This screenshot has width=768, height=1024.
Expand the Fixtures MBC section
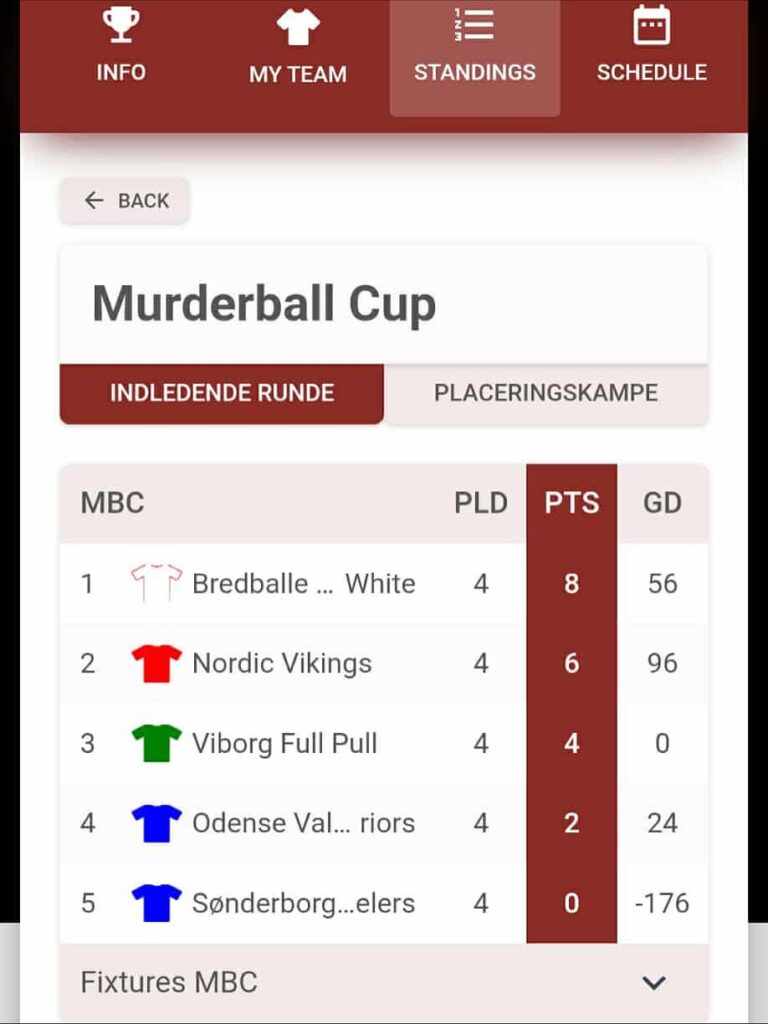click(384, 983)
